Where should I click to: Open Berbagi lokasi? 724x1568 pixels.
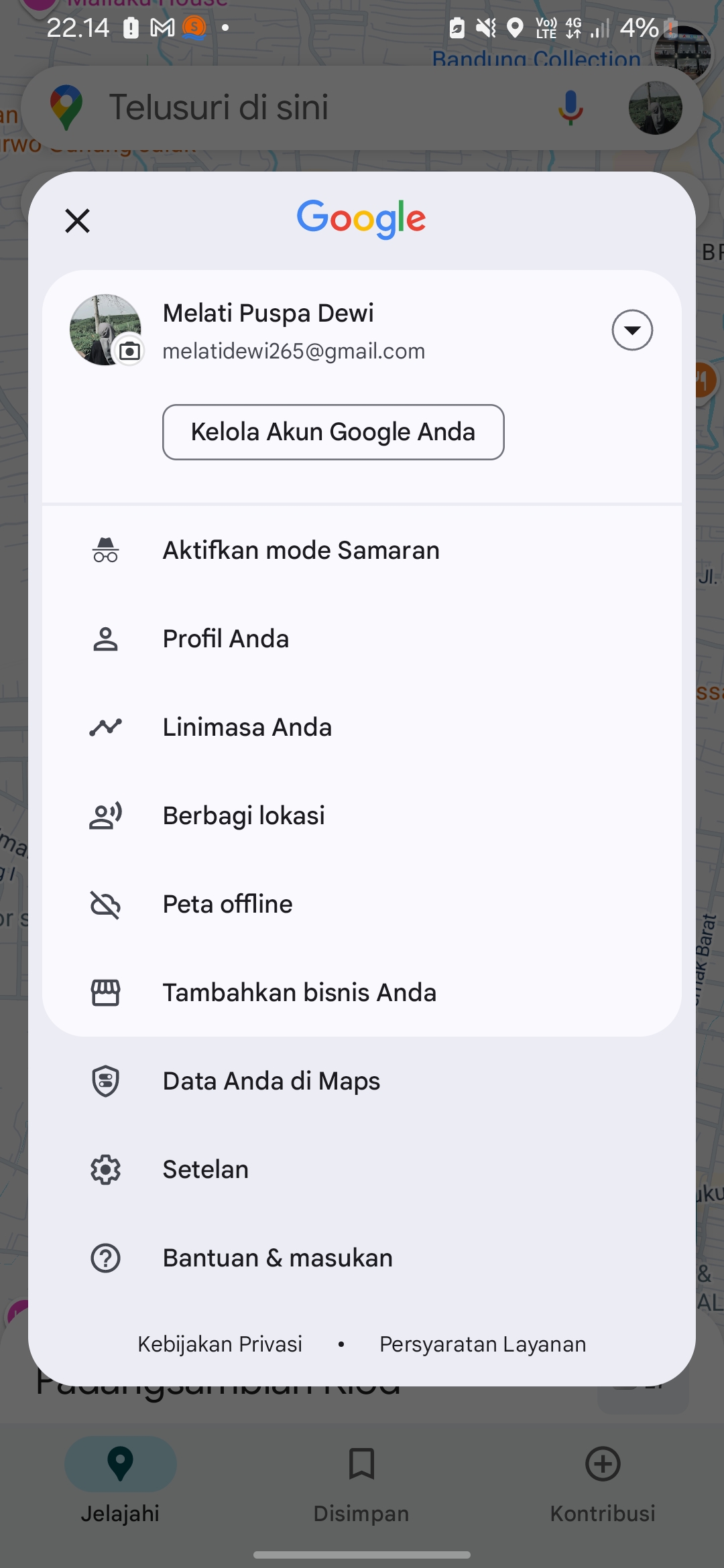(362, 815)
